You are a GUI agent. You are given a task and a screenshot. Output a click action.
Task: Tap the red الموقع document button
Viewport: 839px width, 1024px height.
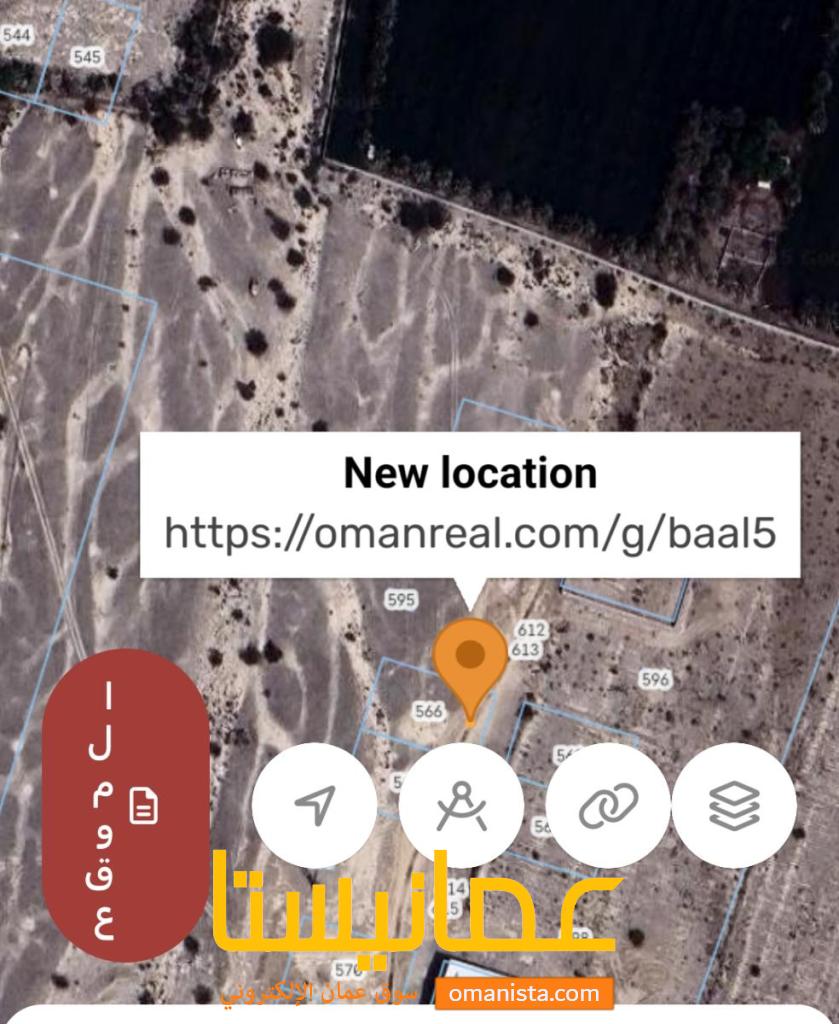click(x=127, y=805)
